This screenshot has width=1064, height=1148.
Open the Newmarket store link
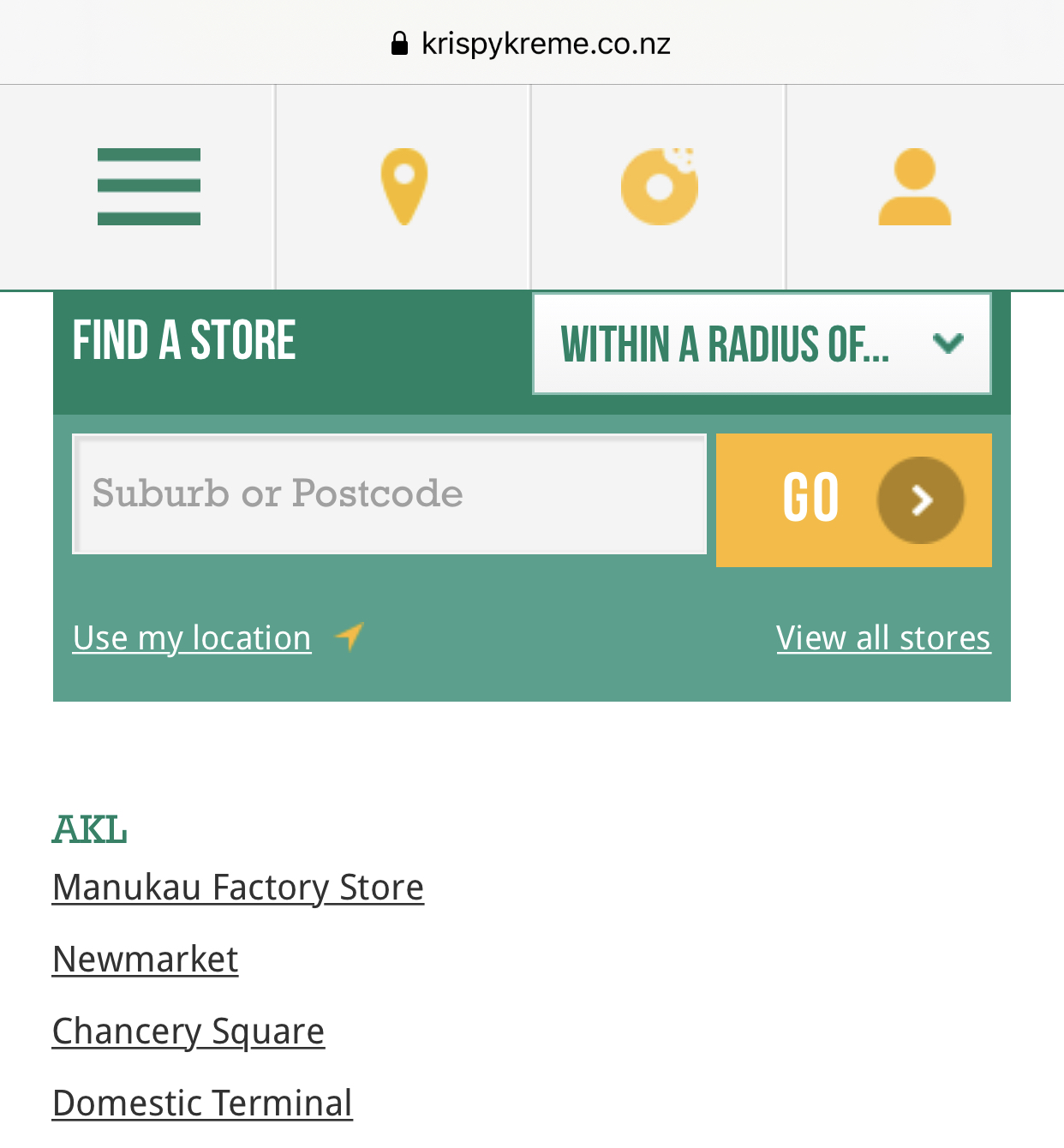pos(146,960)
